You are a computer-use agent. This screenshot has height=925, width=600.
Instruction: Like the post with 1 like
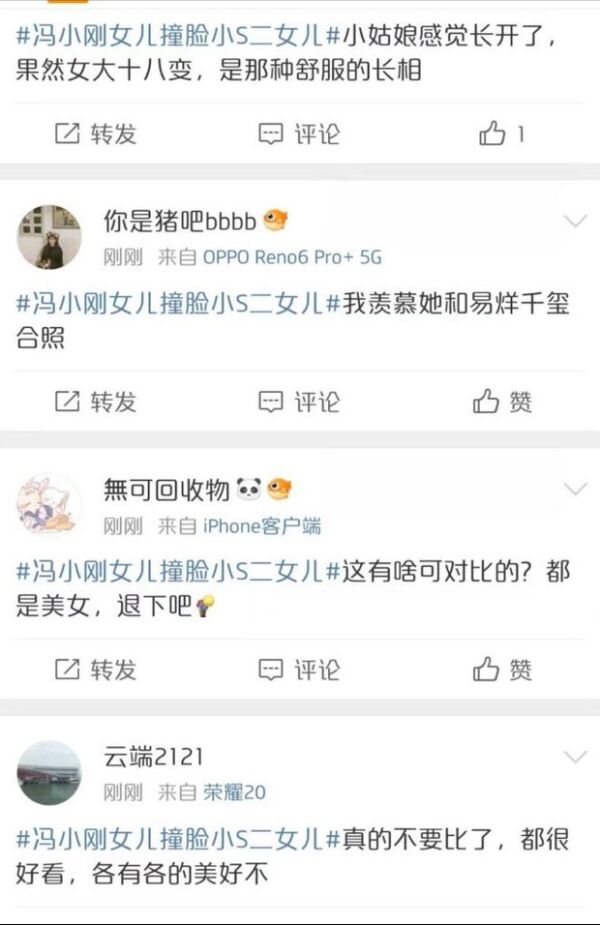(x=501, y=134)
